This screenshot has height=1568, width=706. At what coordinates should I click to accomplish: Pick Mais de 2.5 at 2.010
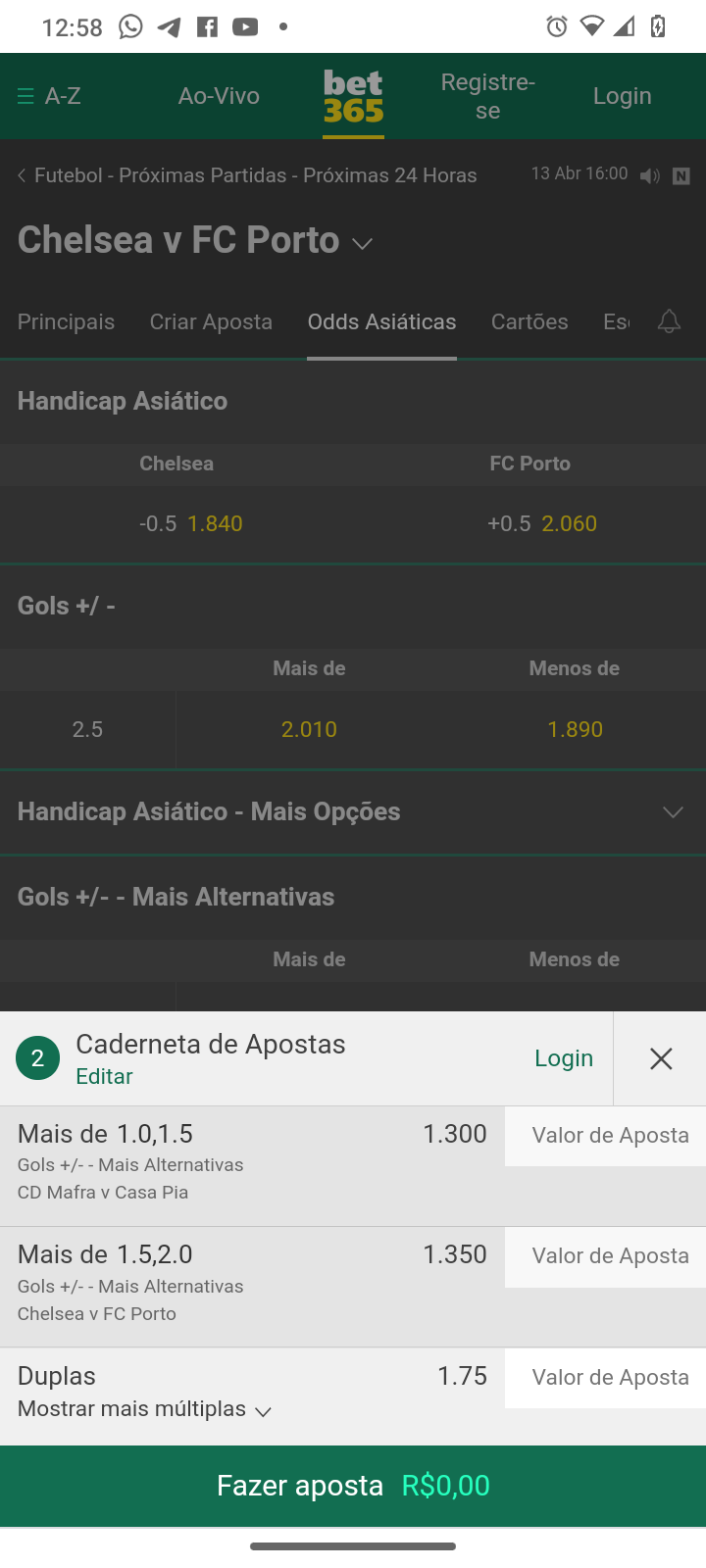309,729
